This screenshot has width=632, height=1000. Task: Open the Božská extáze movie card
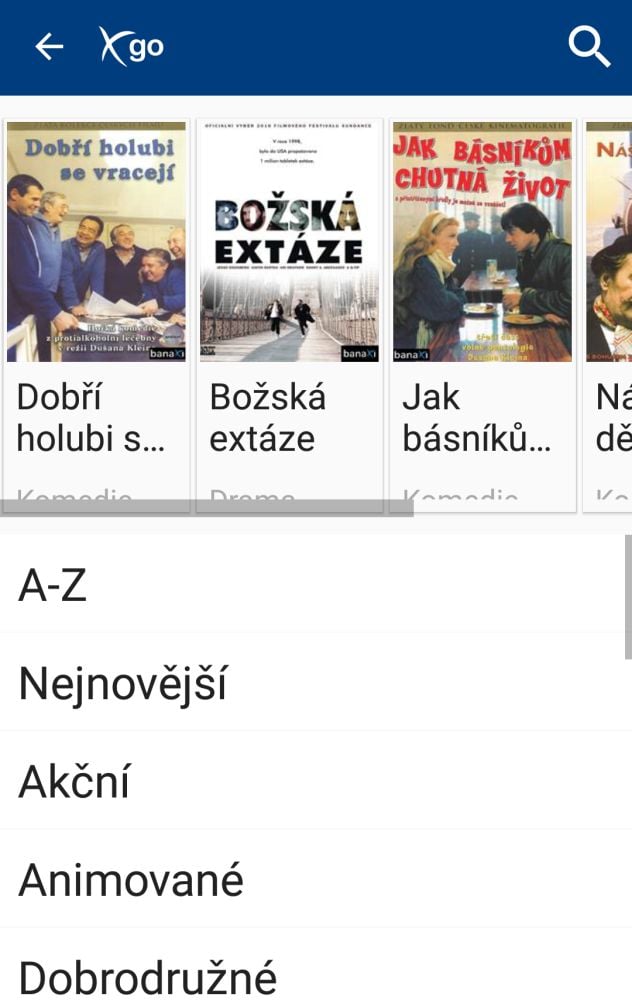(289, 300)
